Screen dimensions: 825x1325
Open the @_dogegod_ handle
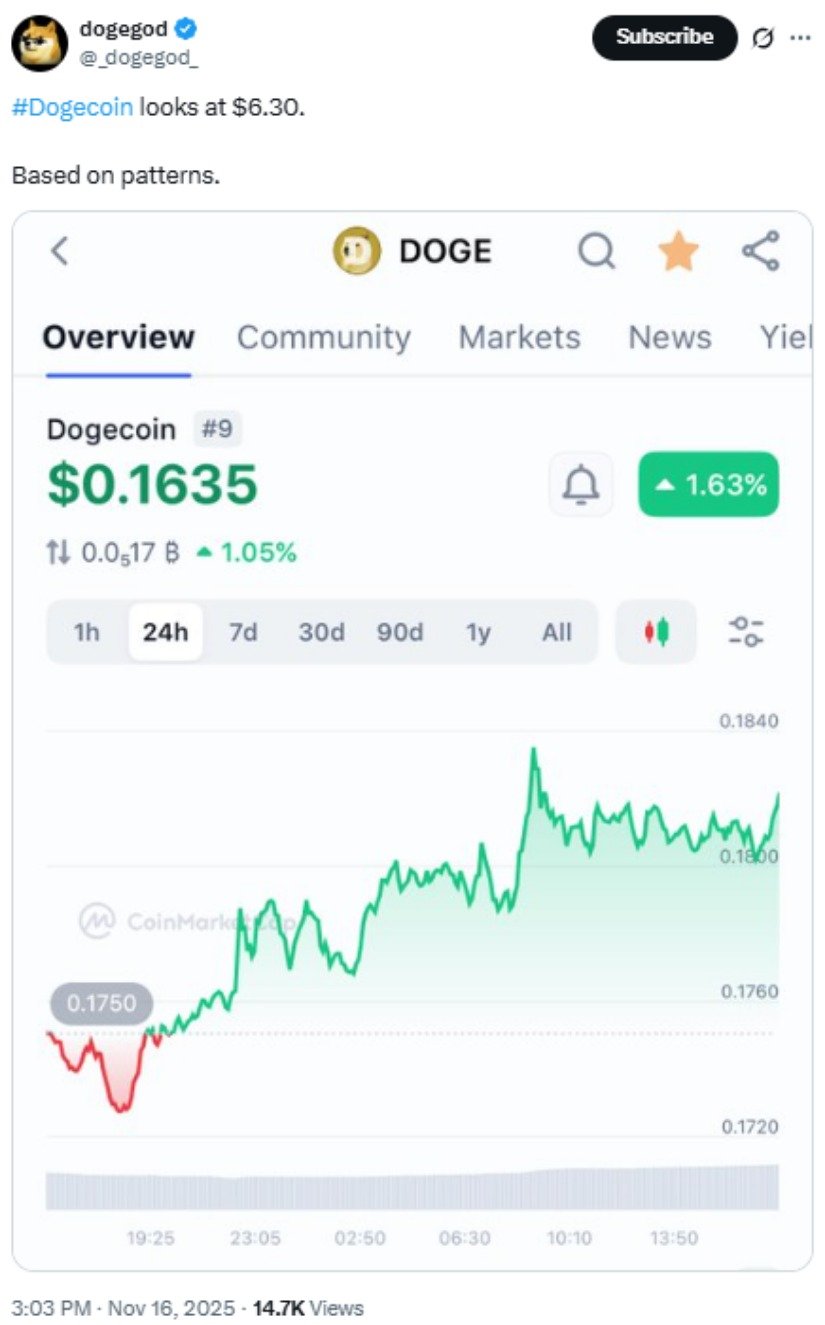tap(138, 58)
